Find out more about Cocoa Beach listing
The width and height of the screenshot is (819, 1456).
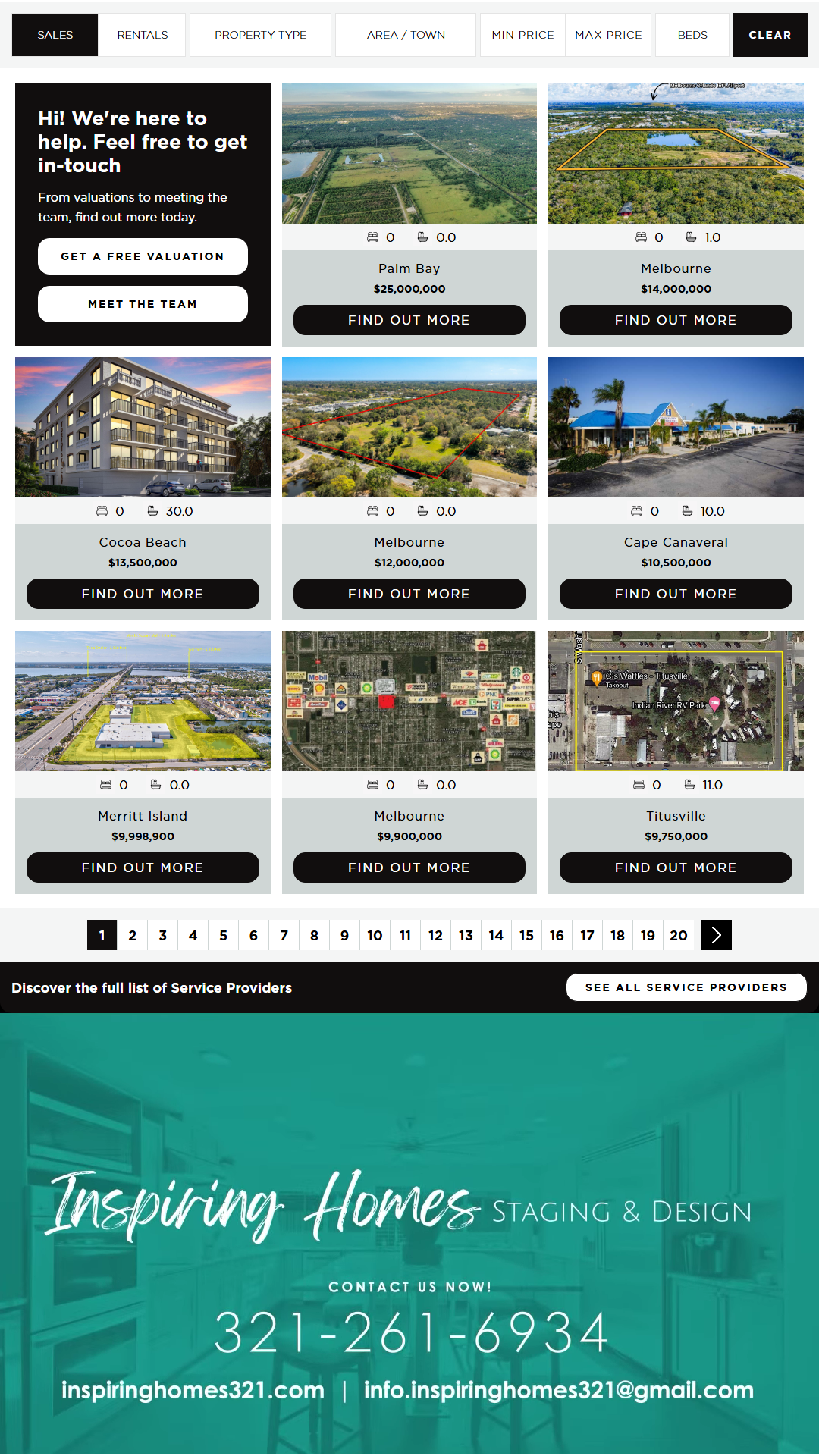click(x=143, y=594)
